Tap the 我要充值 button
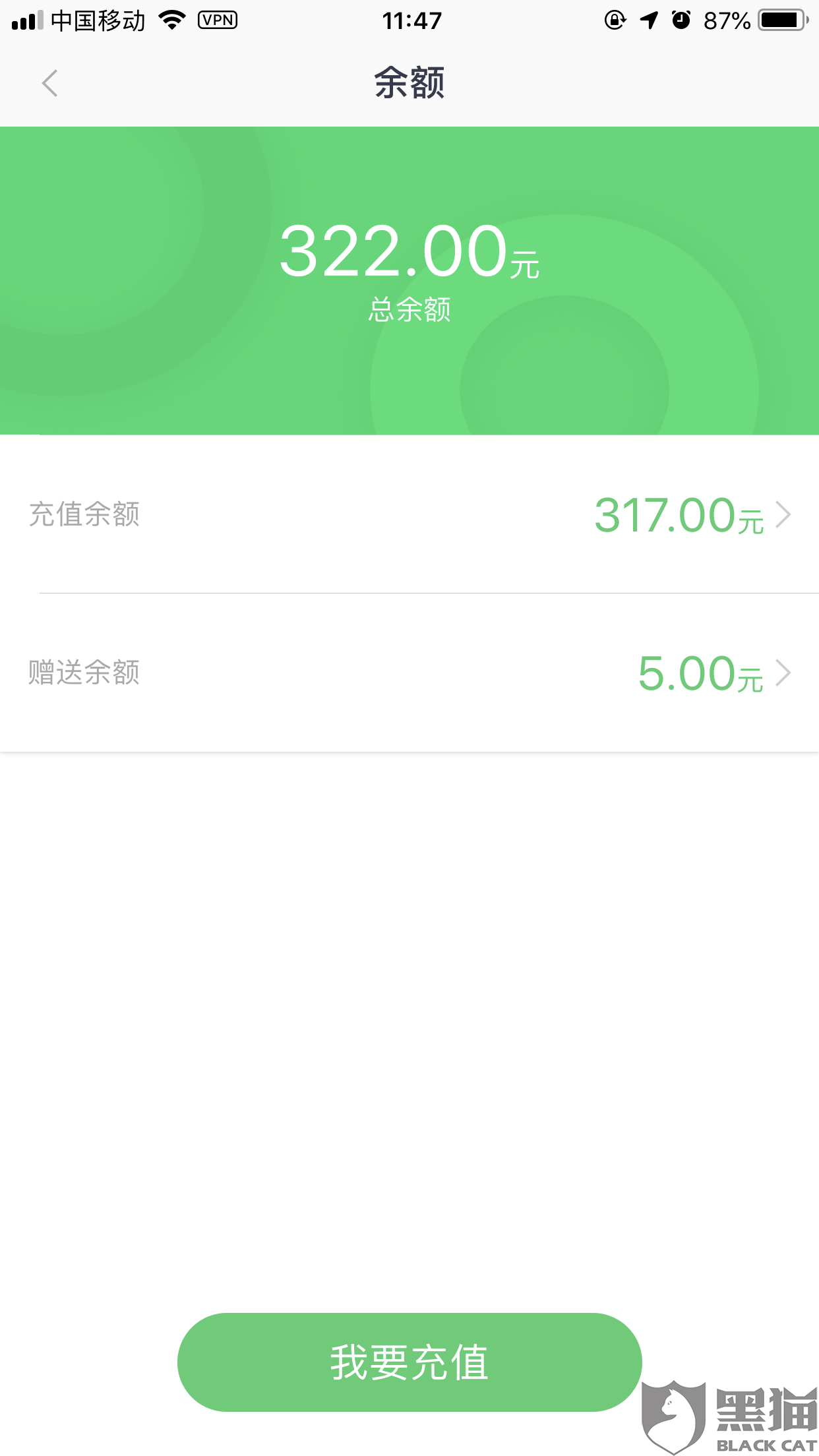819x1456 pixels. coord(409,1362)
